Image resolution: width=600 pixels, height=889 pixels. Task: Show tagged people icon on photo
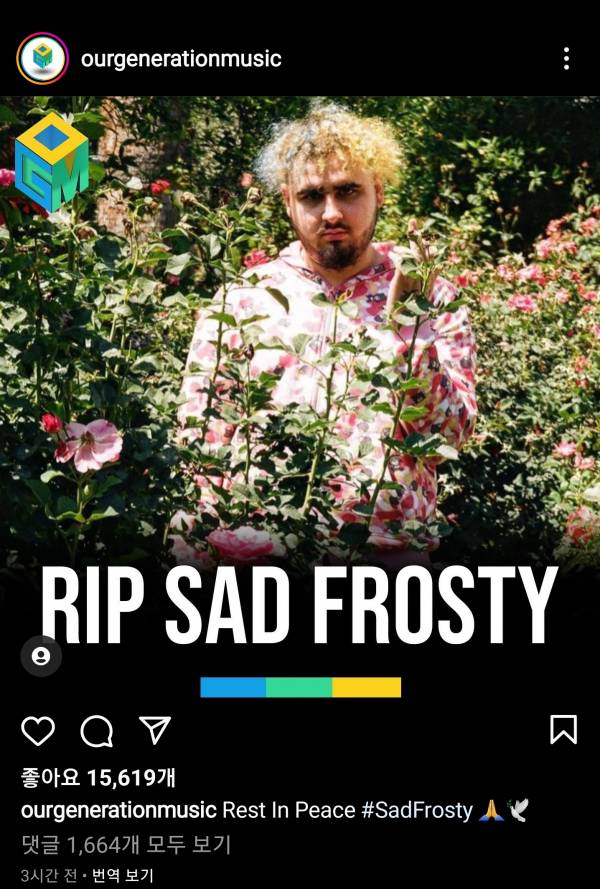click(41, 656)
